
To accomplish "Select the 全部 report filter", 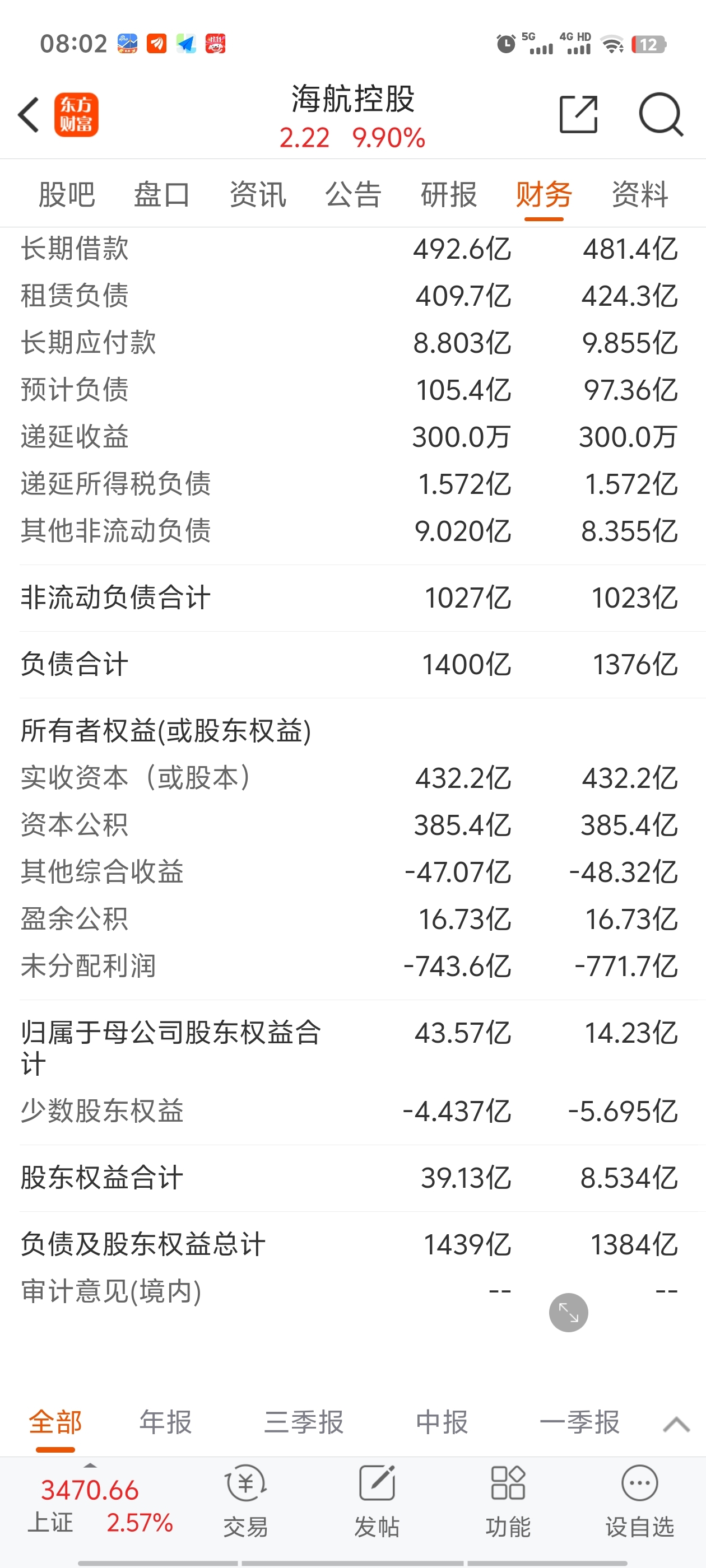I will pyautogui.click(x=55, y=1422).
